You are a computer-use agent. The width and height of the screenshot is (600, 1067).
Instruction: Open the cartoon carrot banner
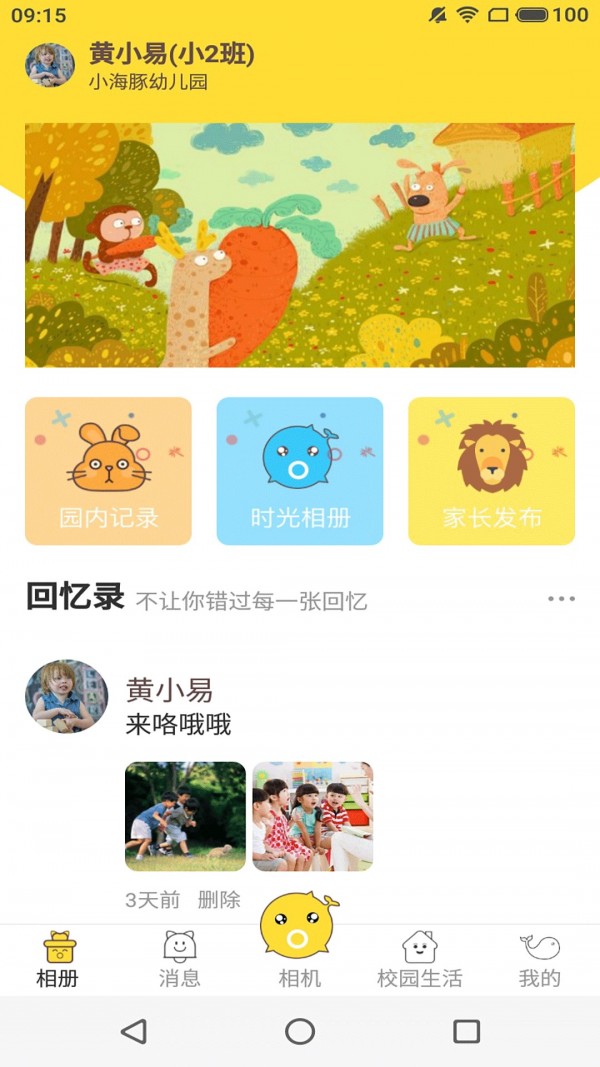[300, 245]
